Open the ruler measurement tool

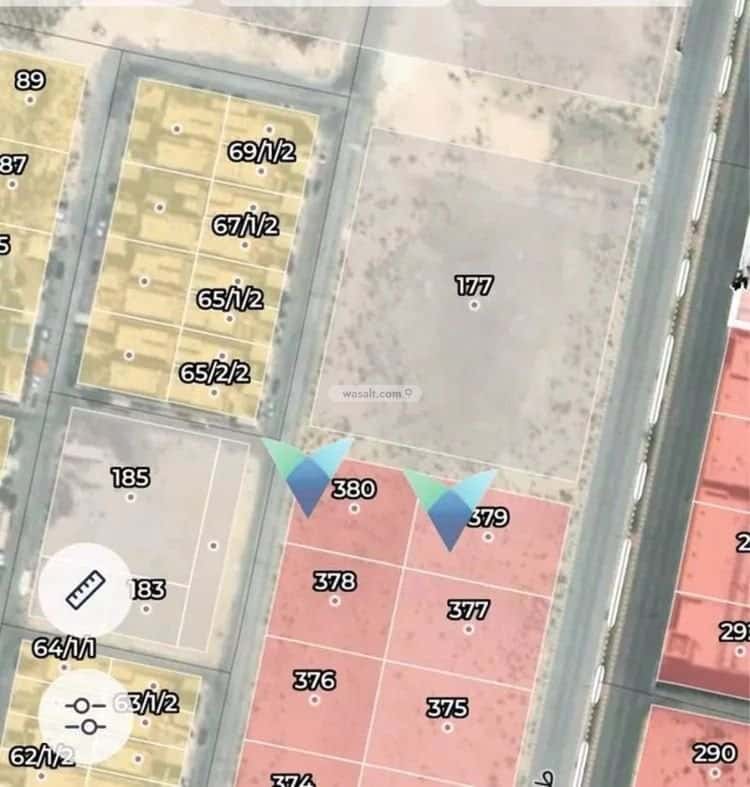point(85,590)
